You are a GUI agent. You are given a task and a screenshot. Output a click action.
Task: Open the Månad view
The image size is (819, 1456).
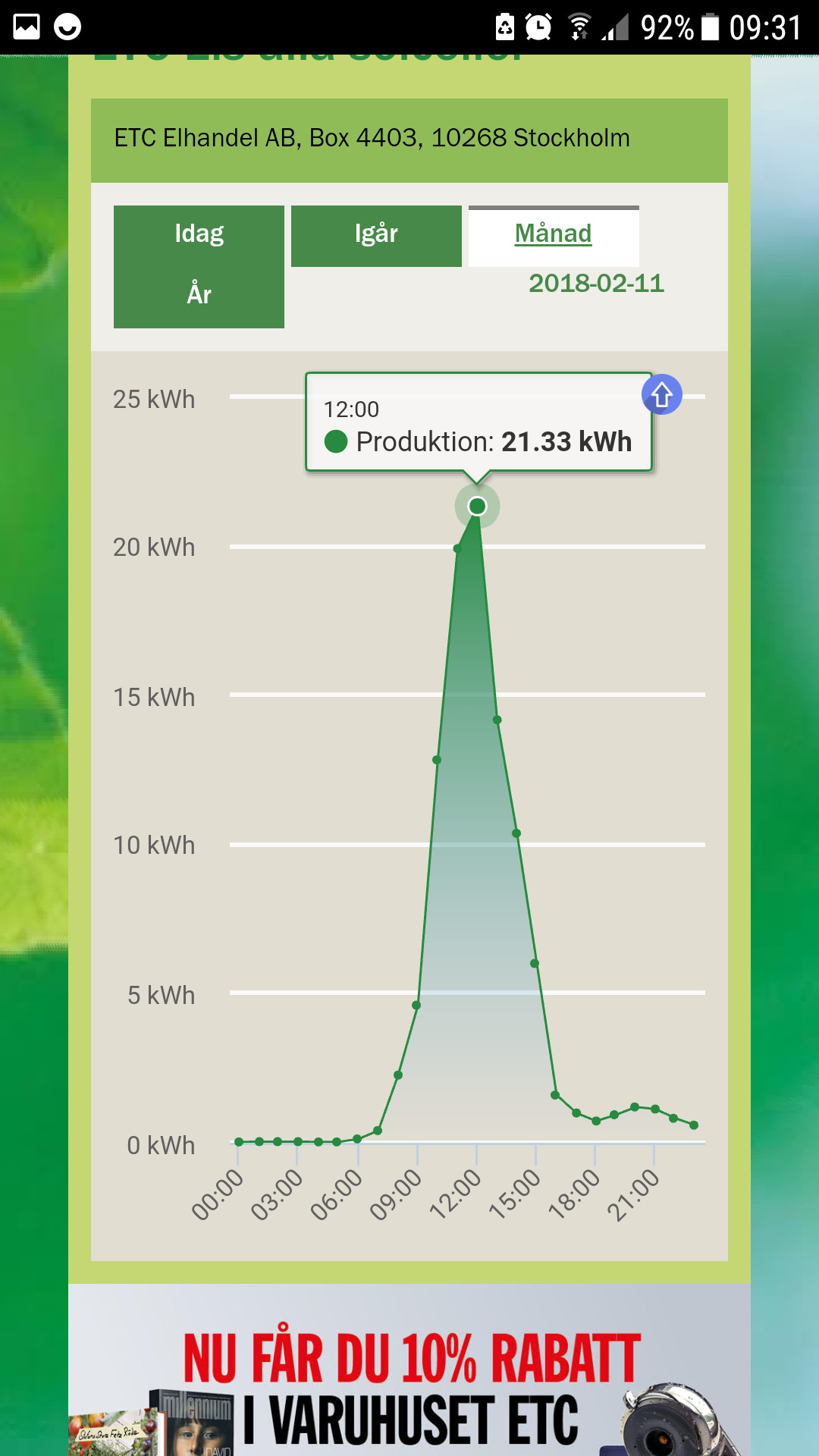coord(553,234)
